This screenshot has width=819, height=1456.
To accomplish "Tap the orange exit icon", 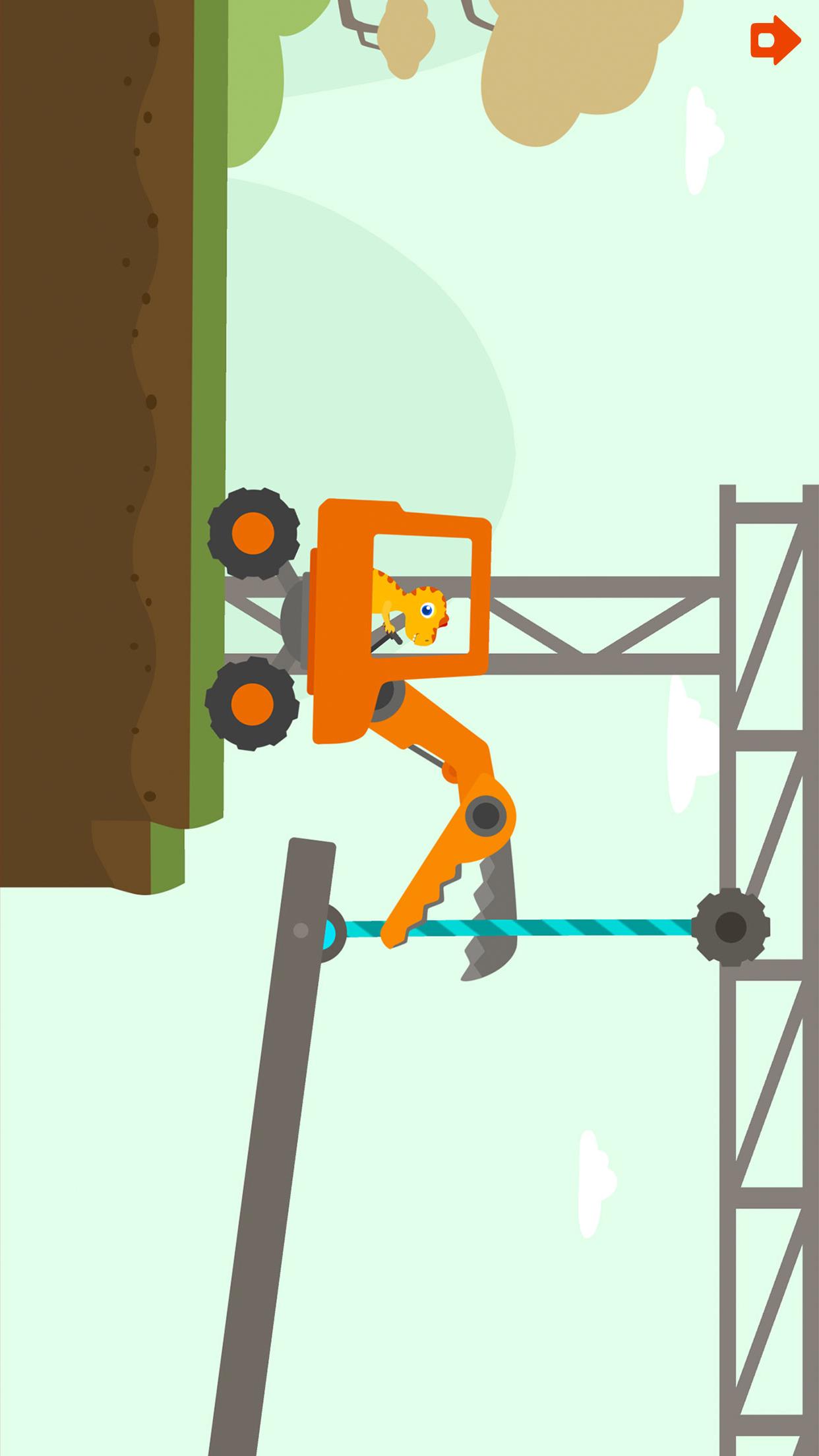I will click(x=775, y=41).
